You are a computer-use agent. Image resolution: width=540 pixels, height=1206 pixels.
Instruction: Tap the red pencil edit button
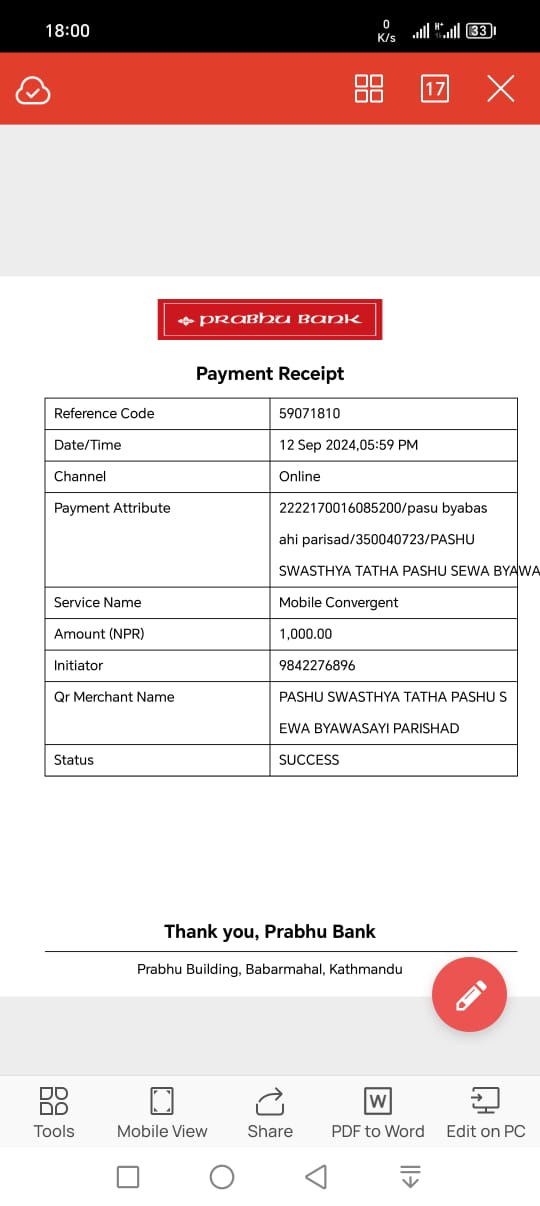(470, 993)
